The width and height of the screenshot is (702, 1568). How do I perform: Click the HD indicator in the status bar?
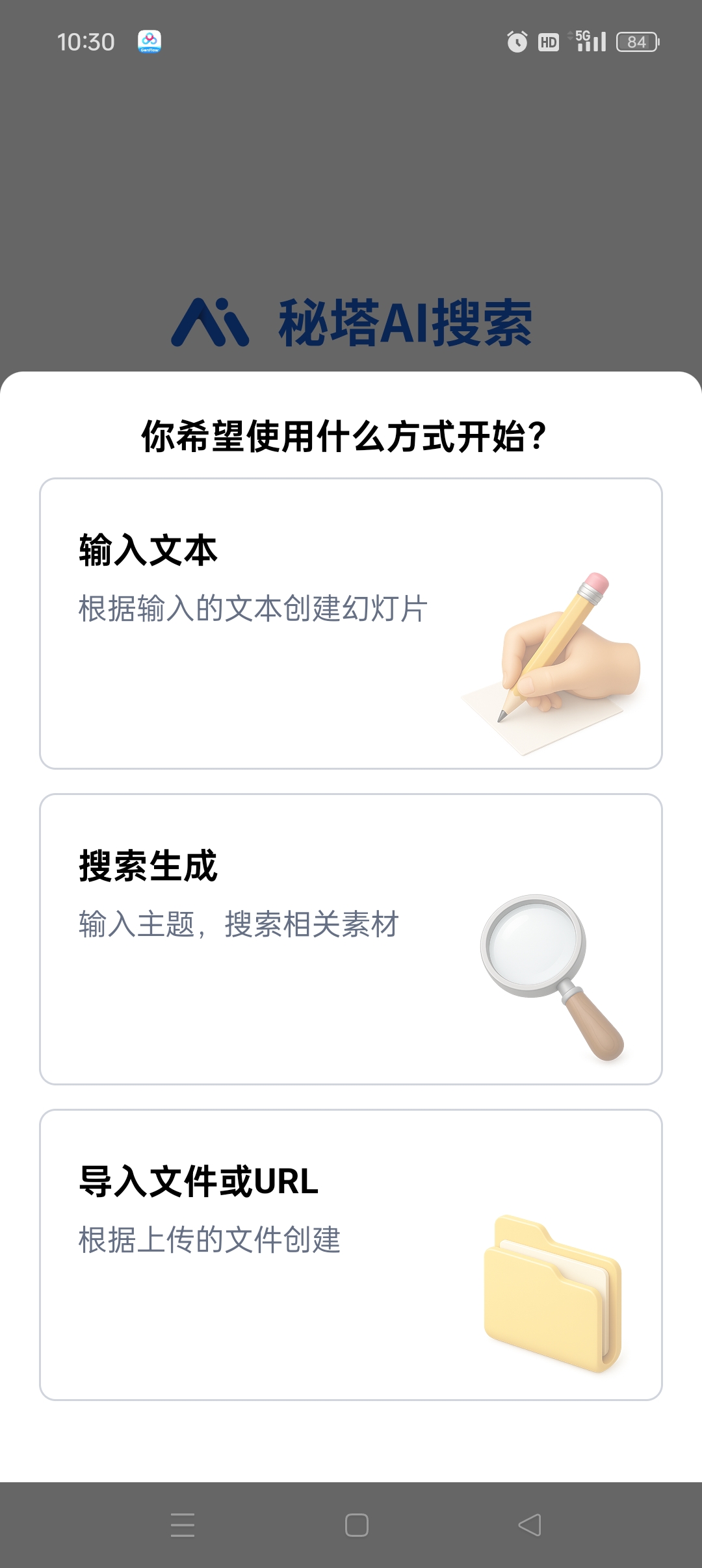pyautogui.click(x=548, y=42)
